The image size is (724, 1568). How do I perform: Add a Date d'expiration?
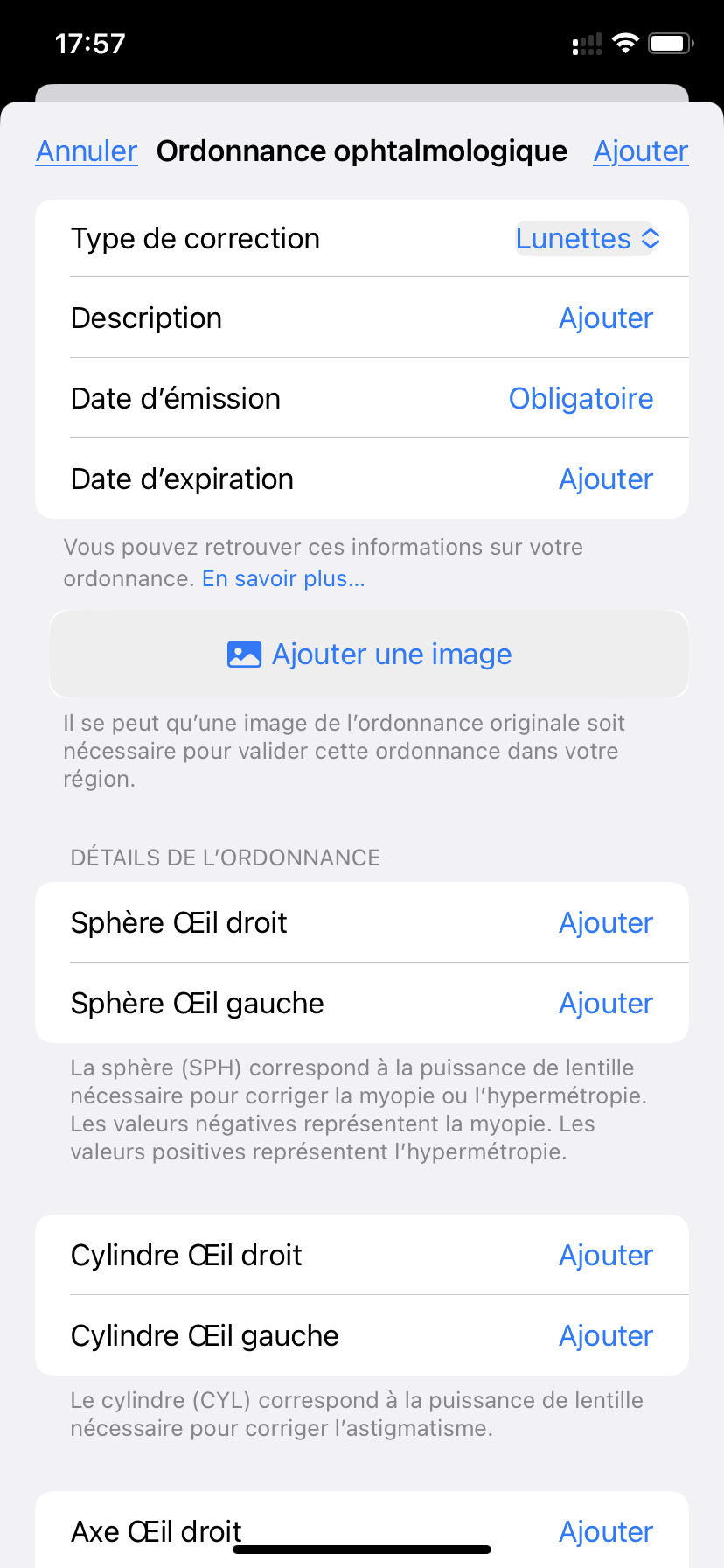pyautogui.click(x=362, y=479)
